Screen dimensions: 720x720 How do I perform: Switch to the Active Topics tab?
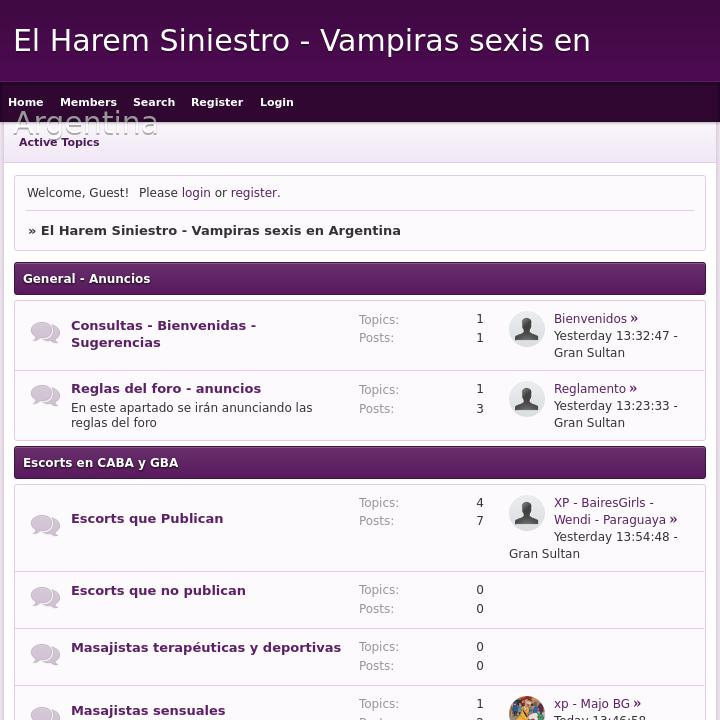tap(59, 142)
